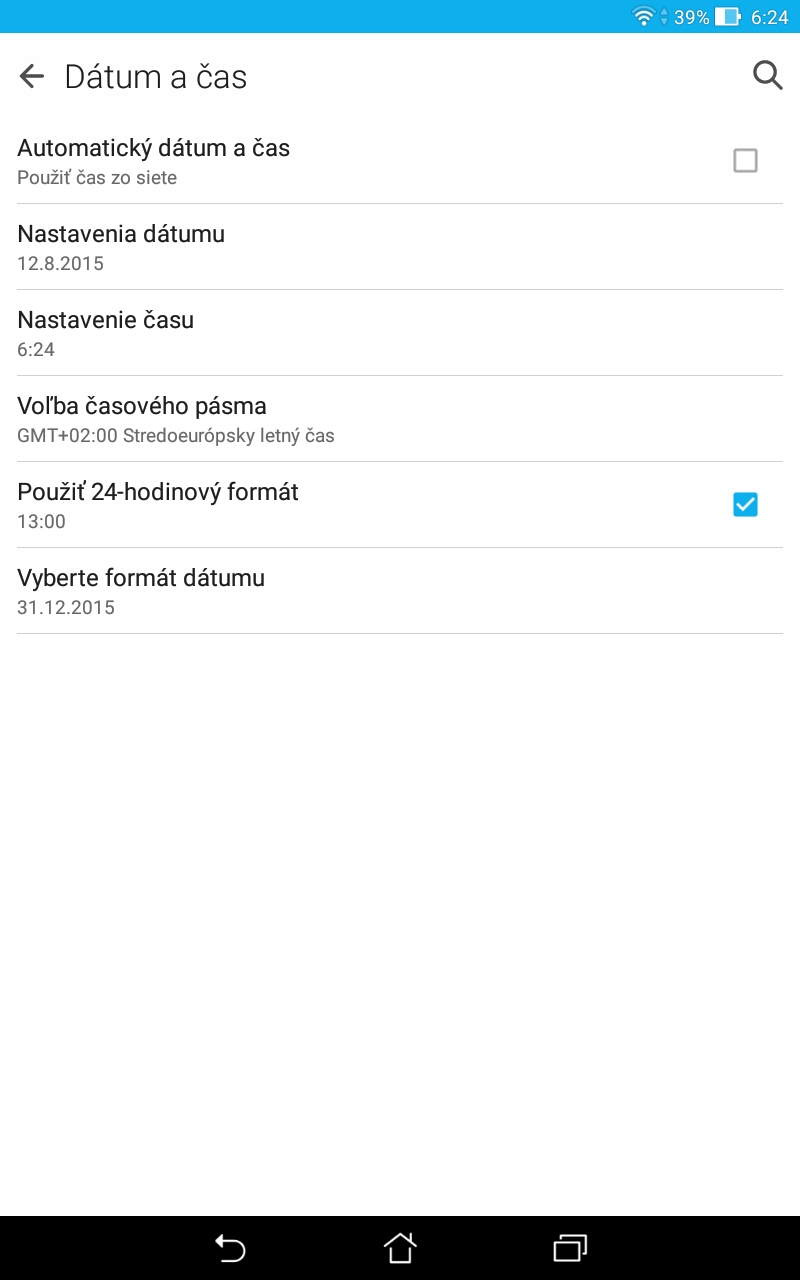Open Voľba časového pásma
Image resolution: width=800 pixels, height=1280 pixels.
400,419
